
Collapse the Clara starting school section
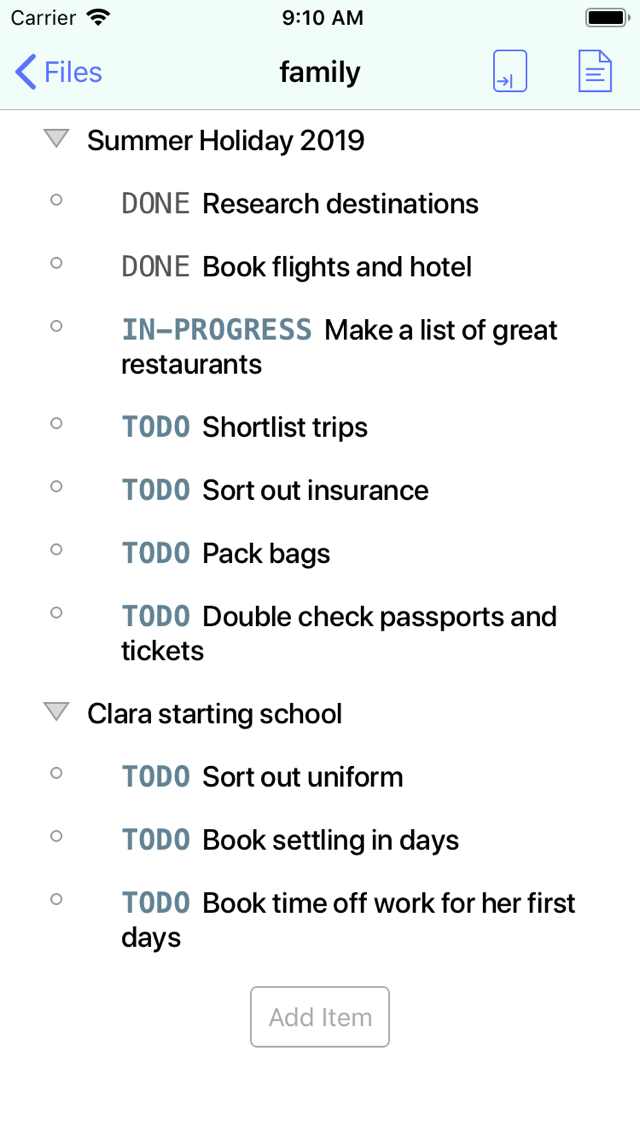coord(56,711)
